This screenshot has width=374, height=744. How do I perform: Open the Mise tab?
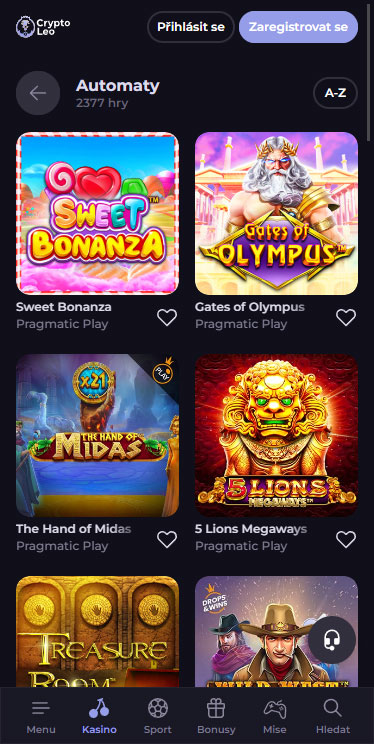pyautogui.click(x=275, y=716)
